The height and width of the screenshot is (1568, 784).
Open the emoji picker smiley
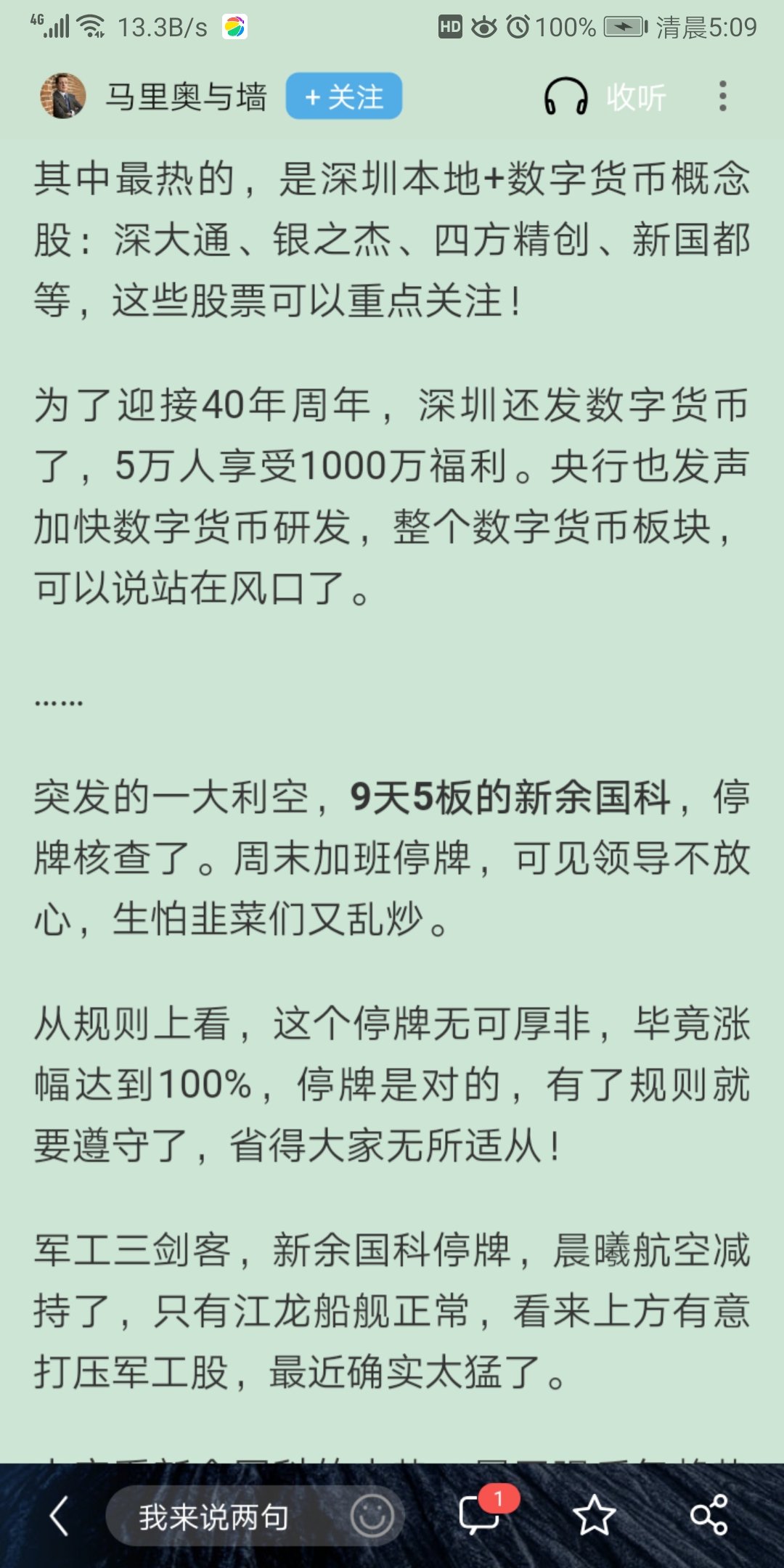372,1516
